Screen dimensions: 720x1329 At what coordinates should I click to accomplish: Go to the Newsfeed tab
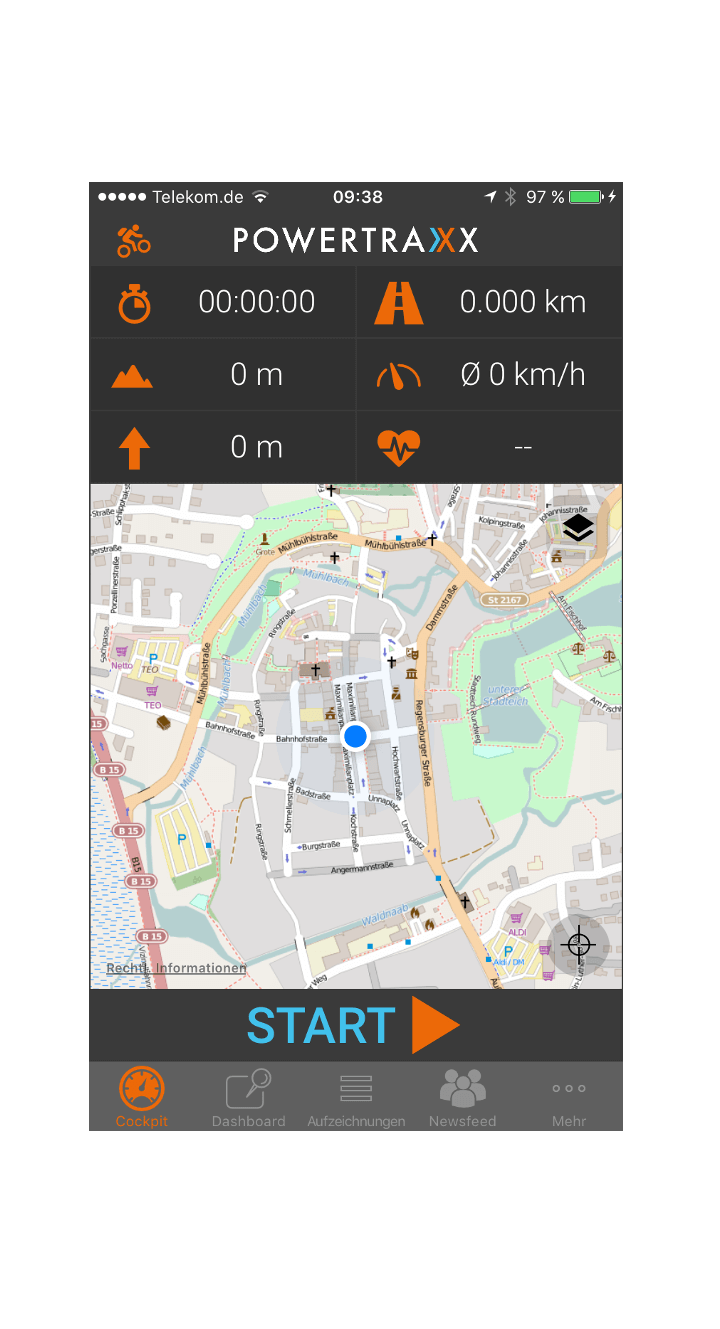click(x=462, y=1097)
